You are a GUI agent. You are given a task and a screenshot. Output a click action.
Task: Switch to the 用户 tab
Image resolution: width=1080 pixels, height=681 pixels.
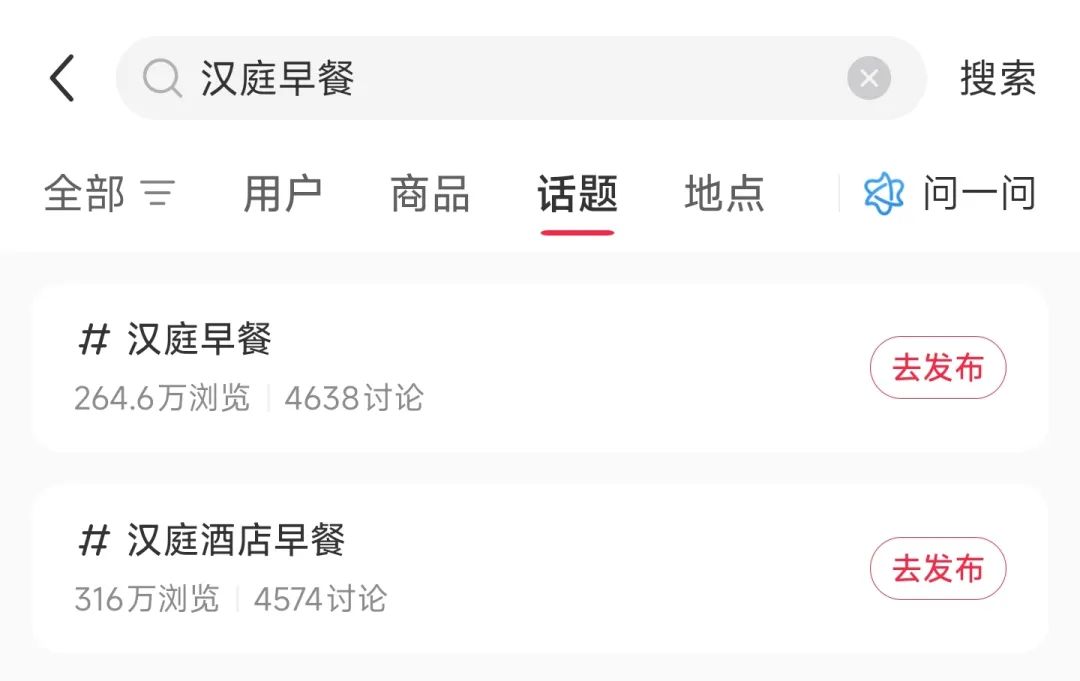coord(282,193)
